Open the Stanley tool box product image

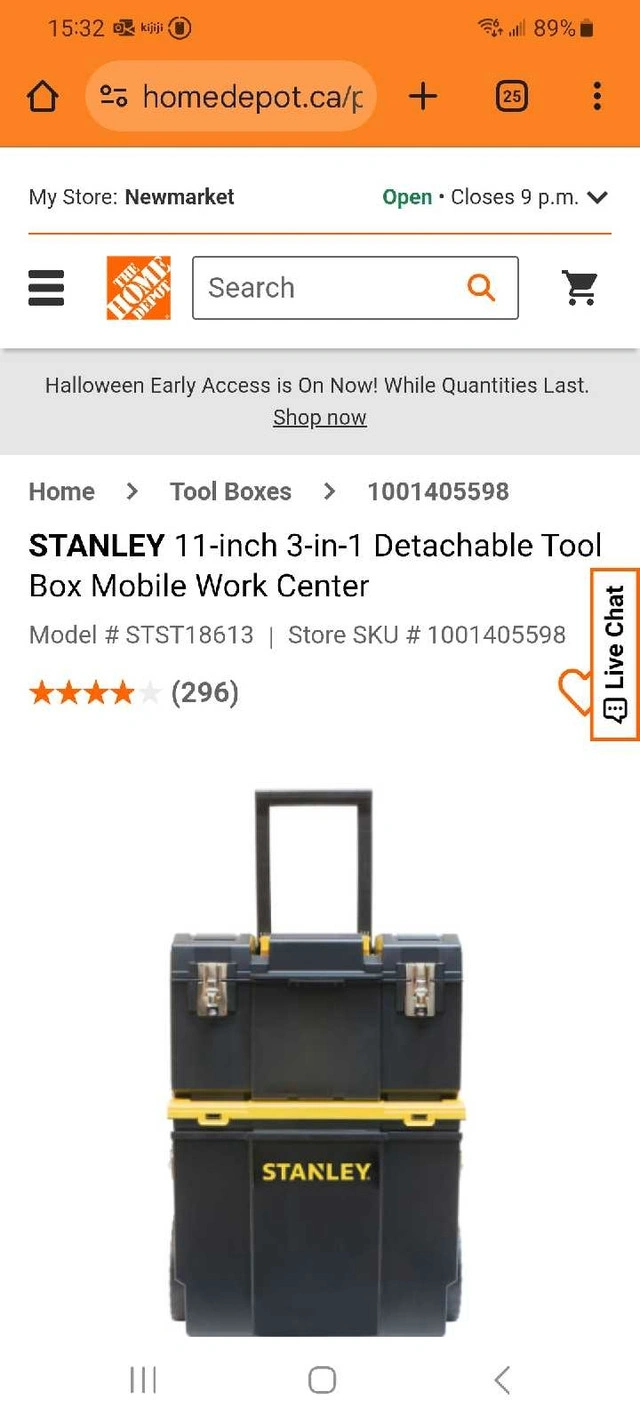[316, 1060]
